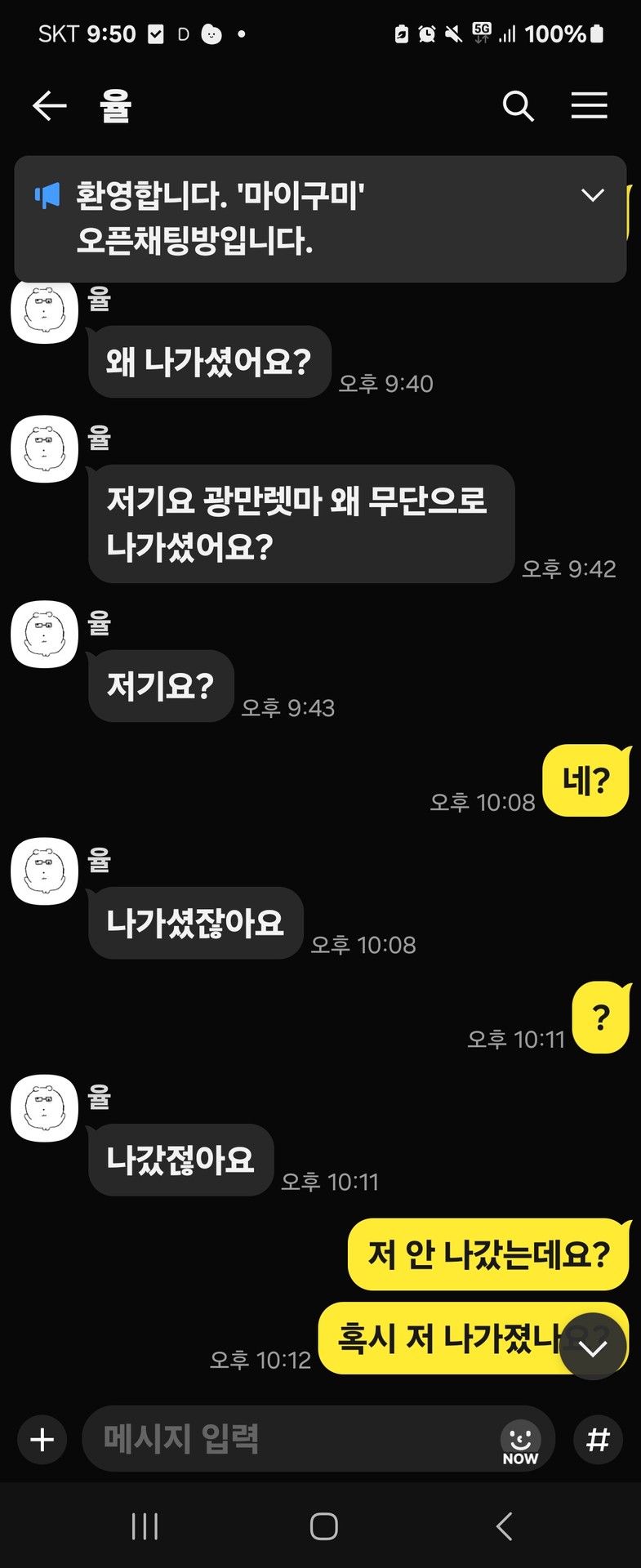Image resolution: width=641 pixels, height=1568 pixels.
Task: Search within this chat room
Action: click(518, 105)
